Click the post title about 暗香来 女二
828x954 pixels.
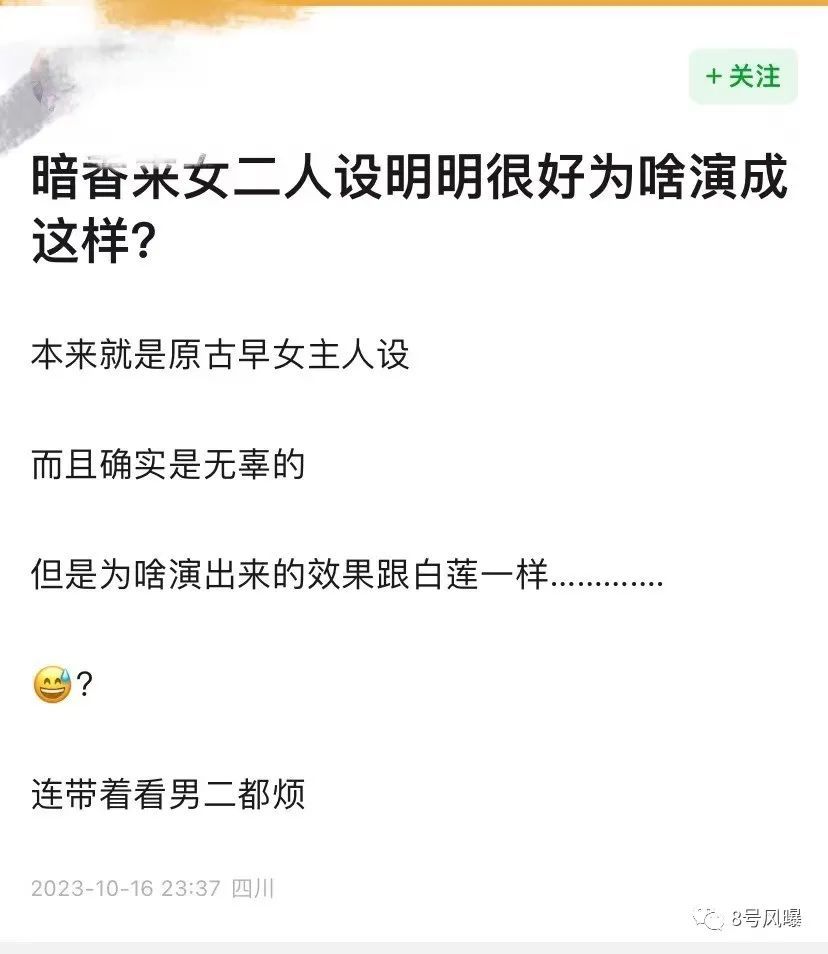pos(400,200)
